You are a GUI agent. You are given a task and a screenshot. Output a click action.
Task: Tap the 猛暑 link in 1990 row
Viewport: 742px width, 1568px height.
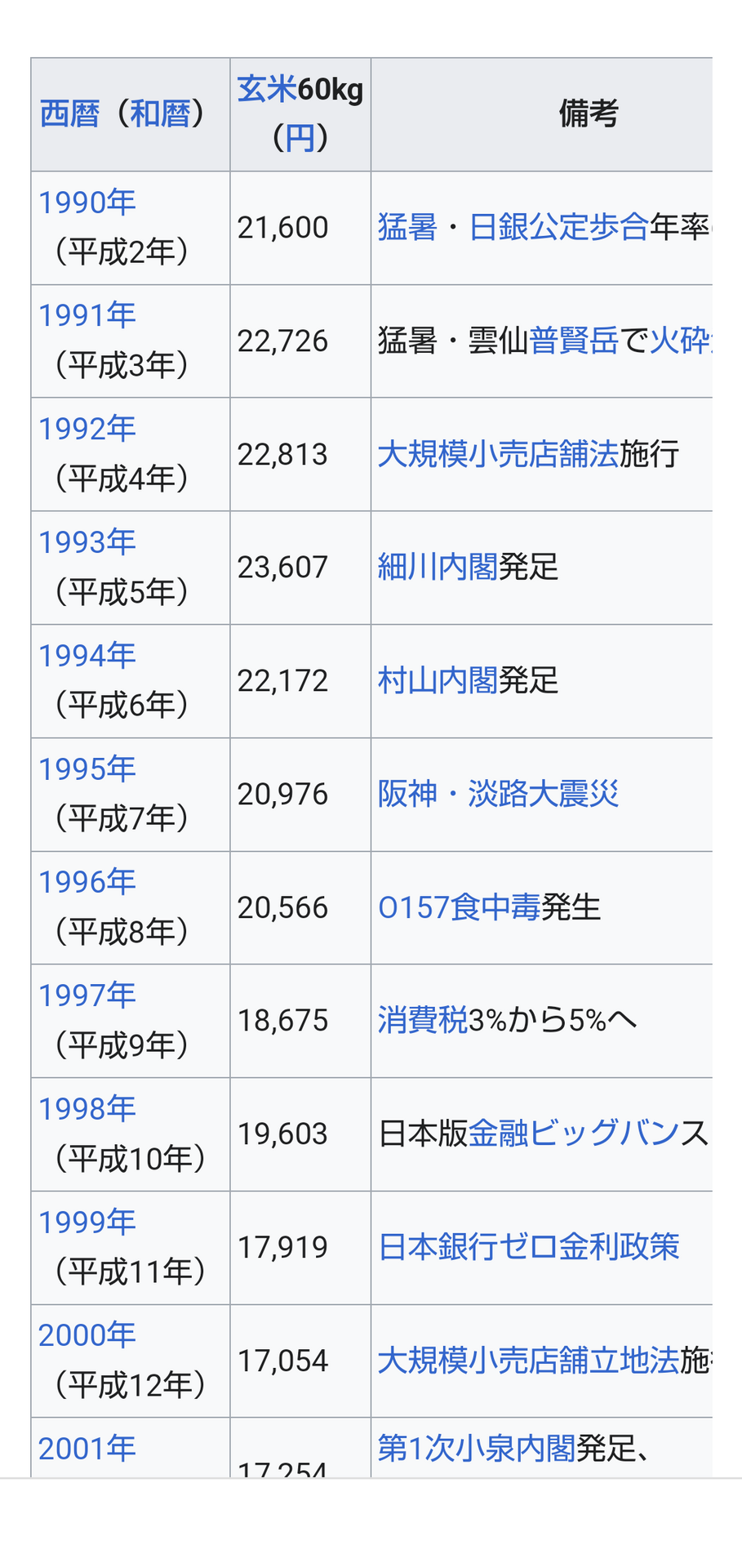click(408, 227)
